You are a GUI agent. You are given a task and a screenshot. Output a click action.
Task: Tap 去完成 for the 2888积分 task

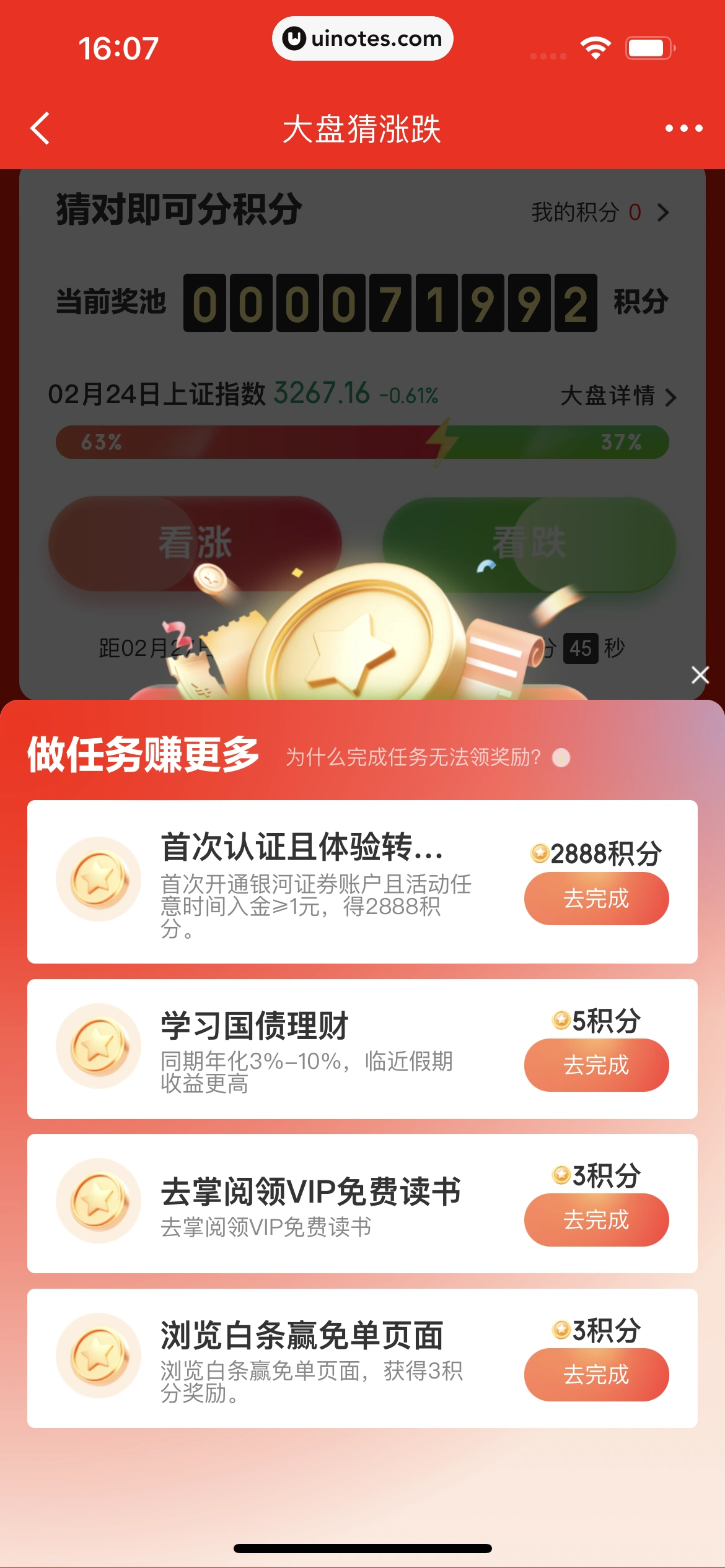596,899
